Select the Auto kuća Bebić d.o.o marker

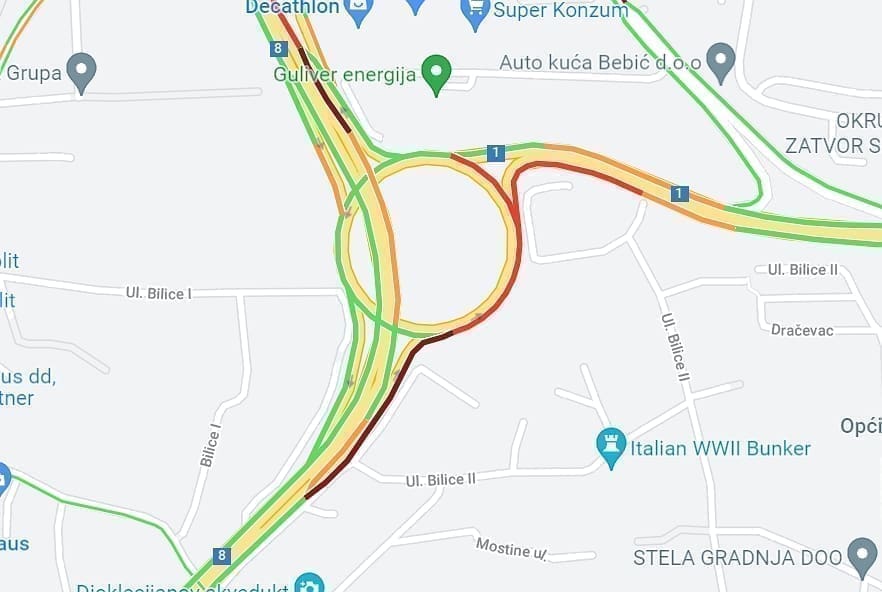pyautogui.click(x=720, y=60)
